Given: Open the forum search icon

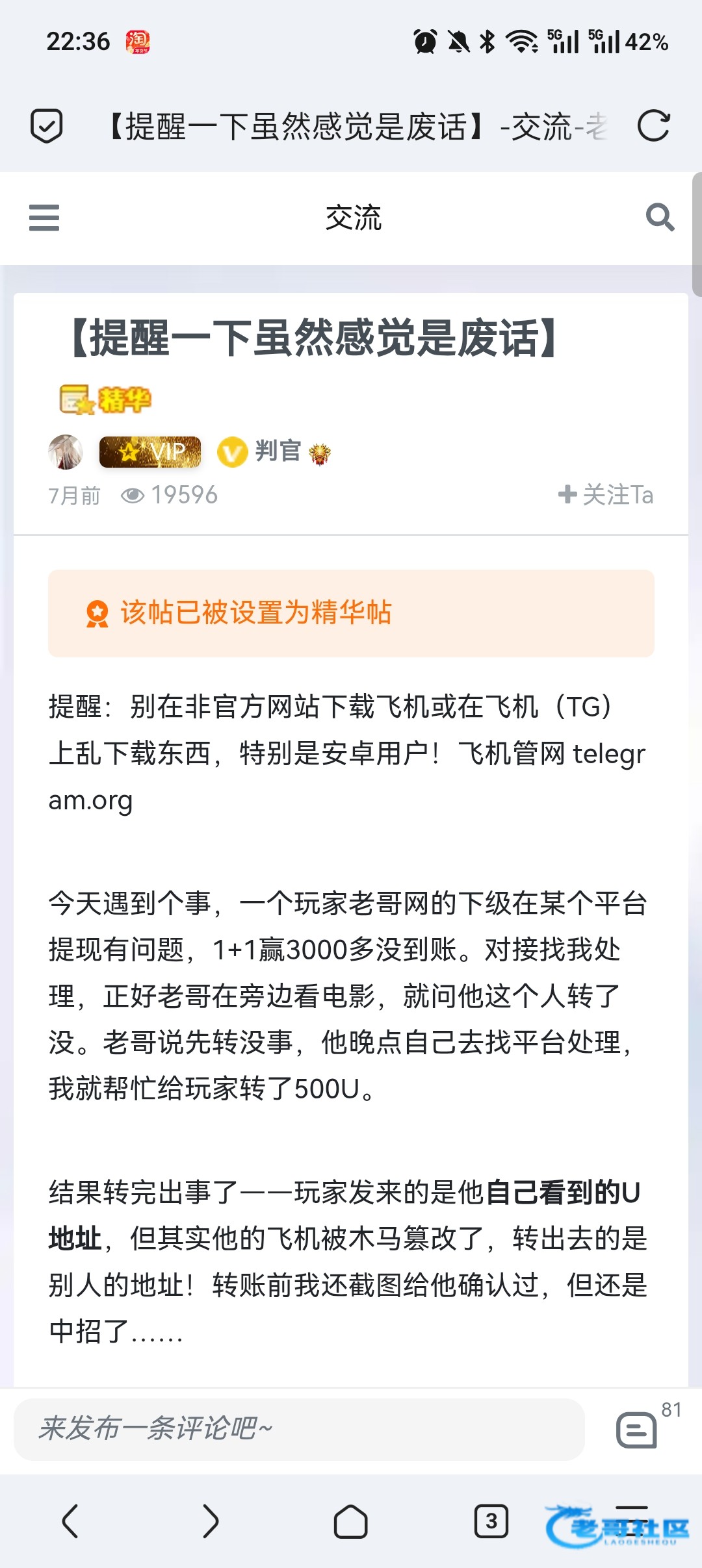Looking at the screenshot, I should pos(660,218).
